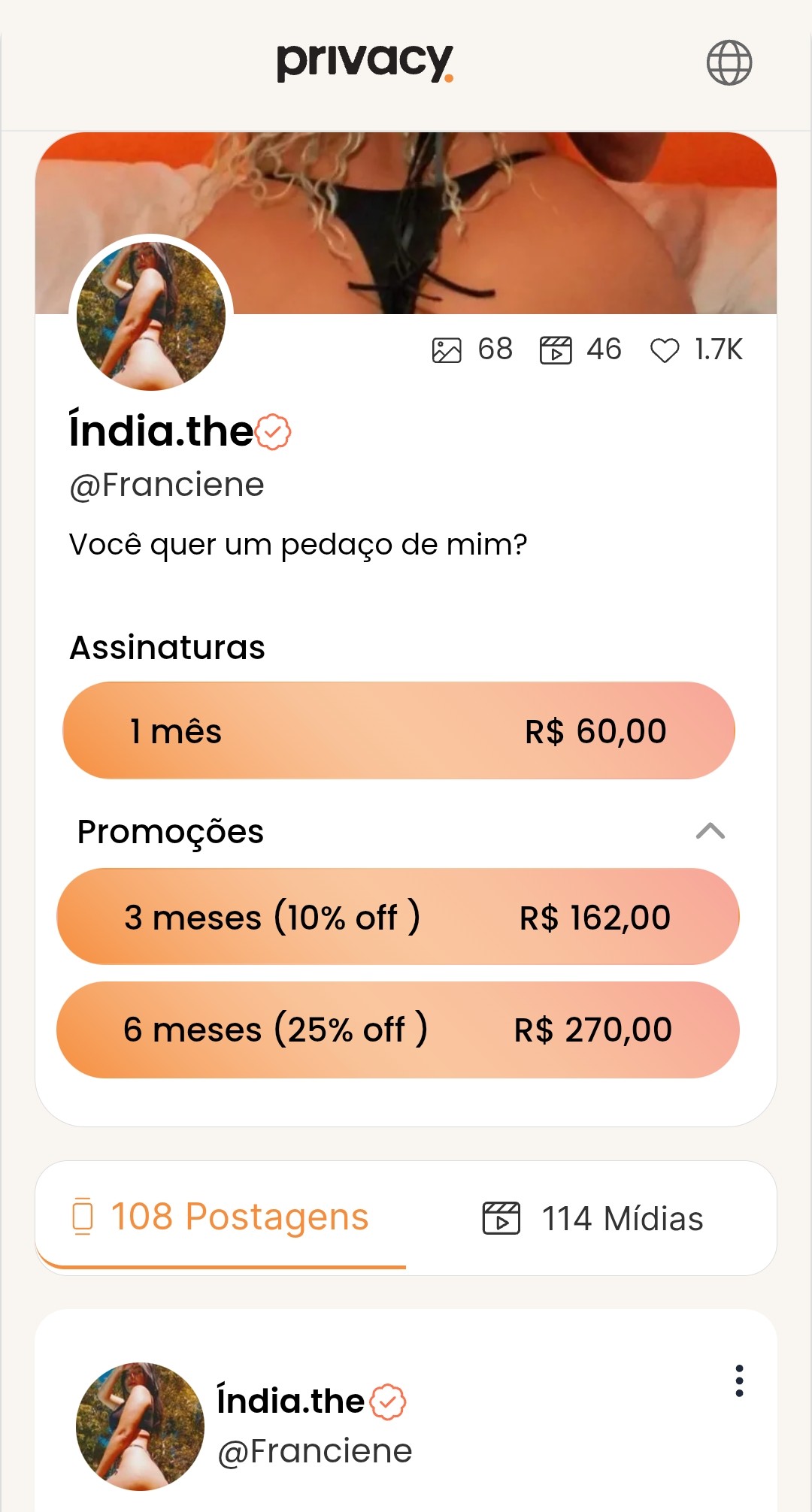Open the post's three-dot overflow menu
The image size is (812, 1512).
point(740,1380)
